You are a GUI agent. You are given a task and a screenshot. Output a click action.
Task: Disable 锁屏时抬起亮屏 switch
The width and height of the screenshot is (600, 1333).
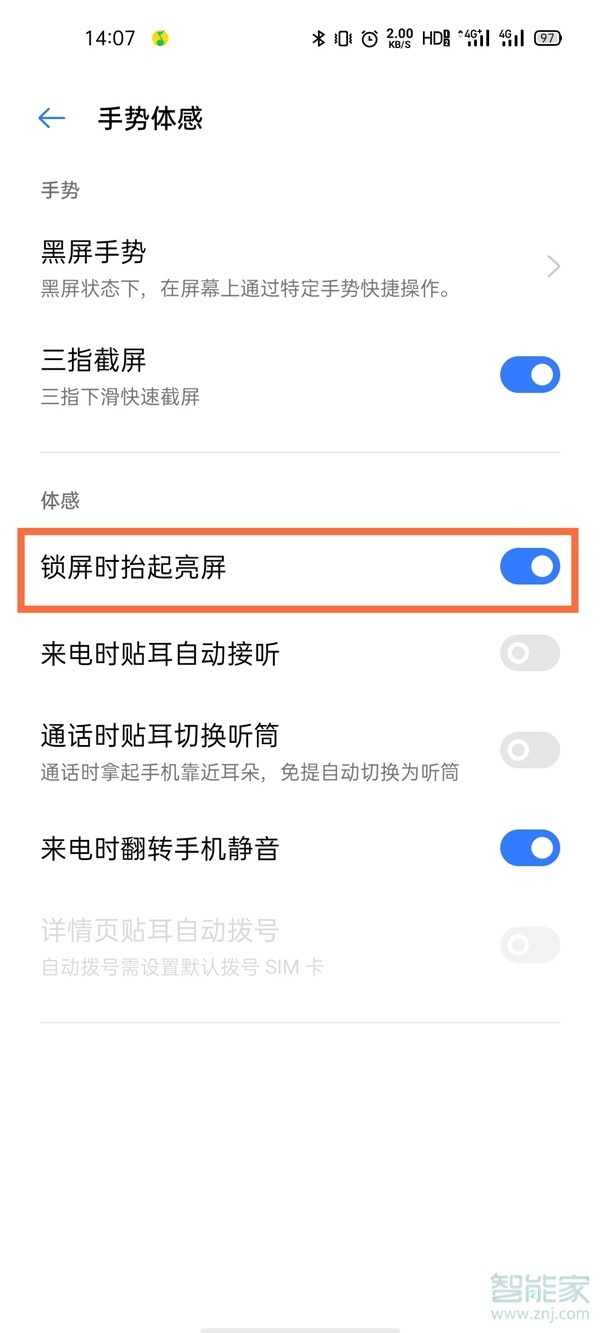click(x=529, y=567)
